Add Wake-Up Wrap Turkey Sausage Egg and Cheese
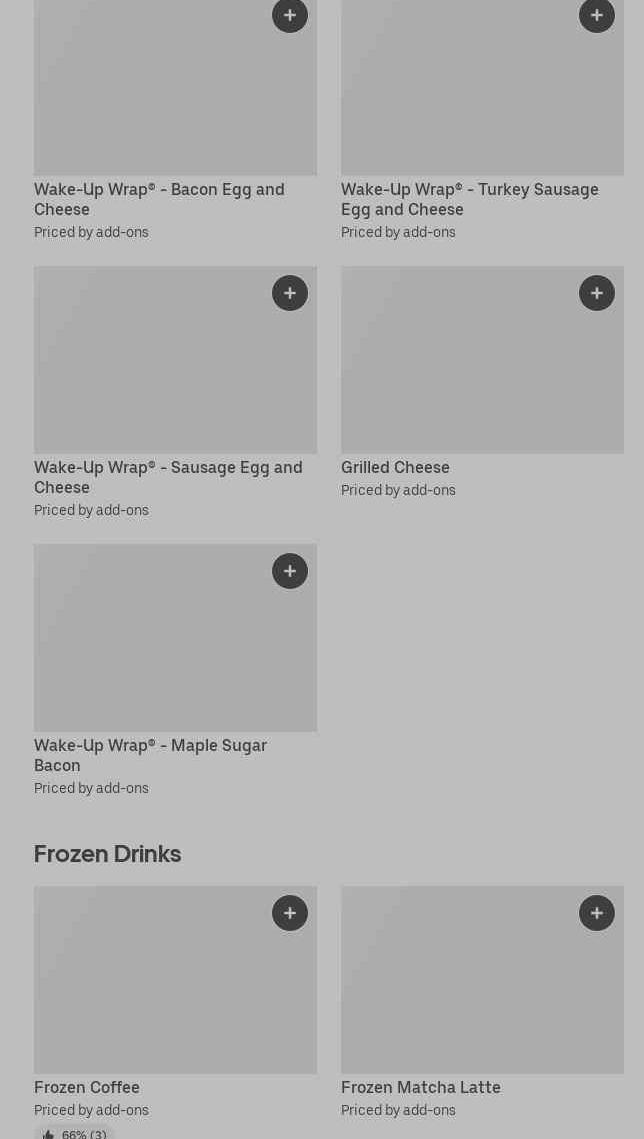 (597, 15)
